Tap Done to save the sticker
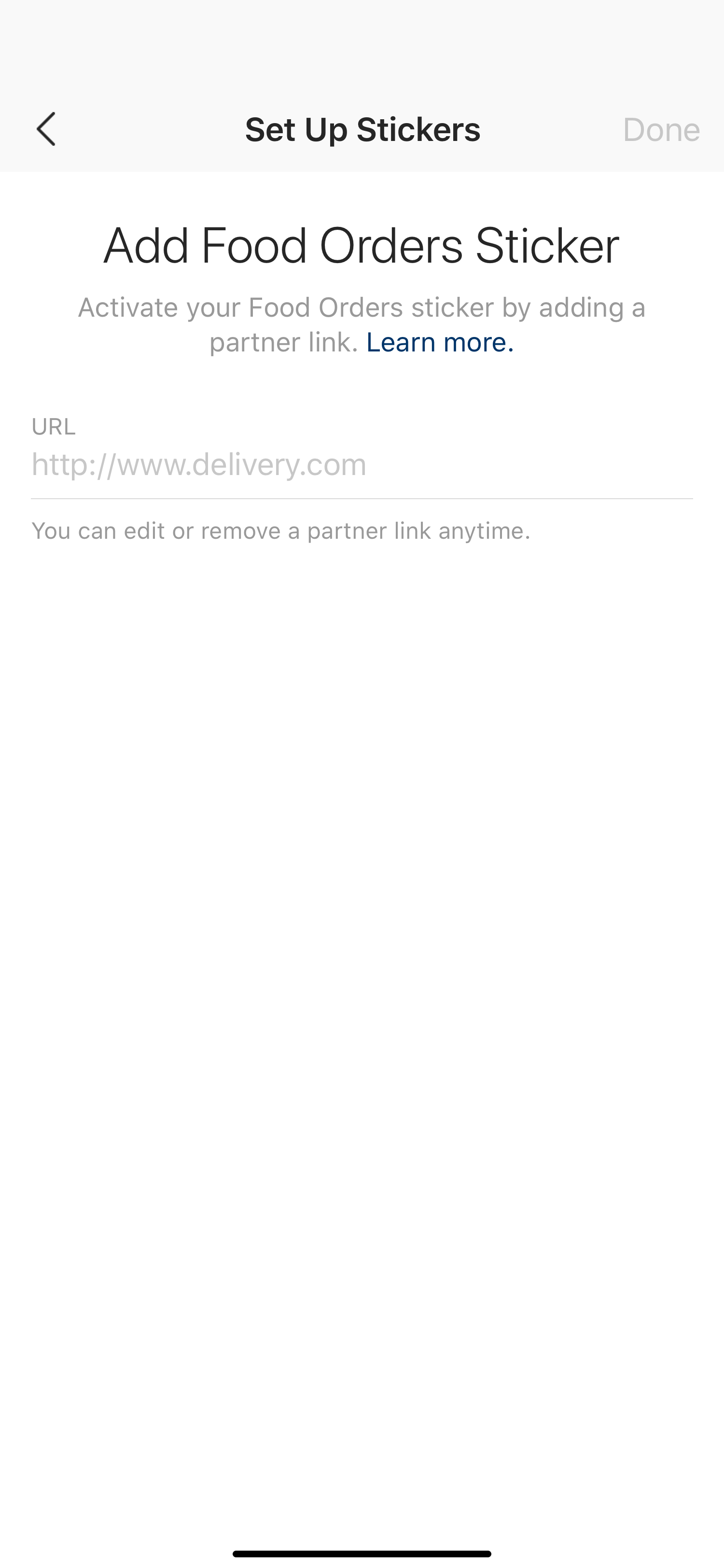This screenshot has height=1568, width=724. 661,130
